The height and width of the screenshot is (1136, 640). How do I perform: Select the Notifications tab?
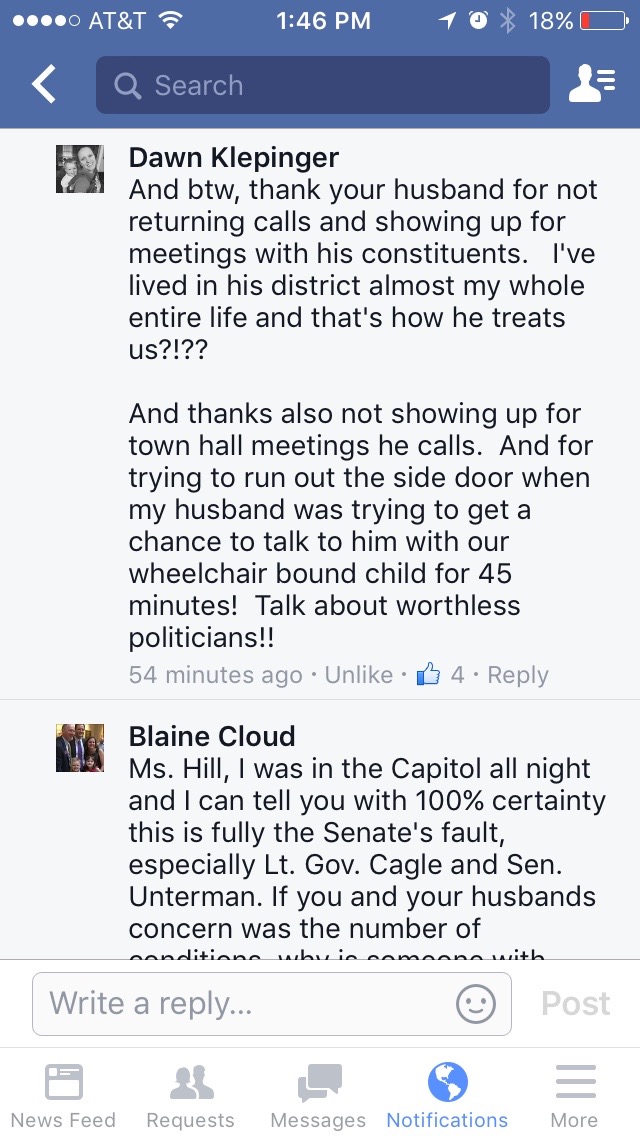click(x=447, y=1095)
